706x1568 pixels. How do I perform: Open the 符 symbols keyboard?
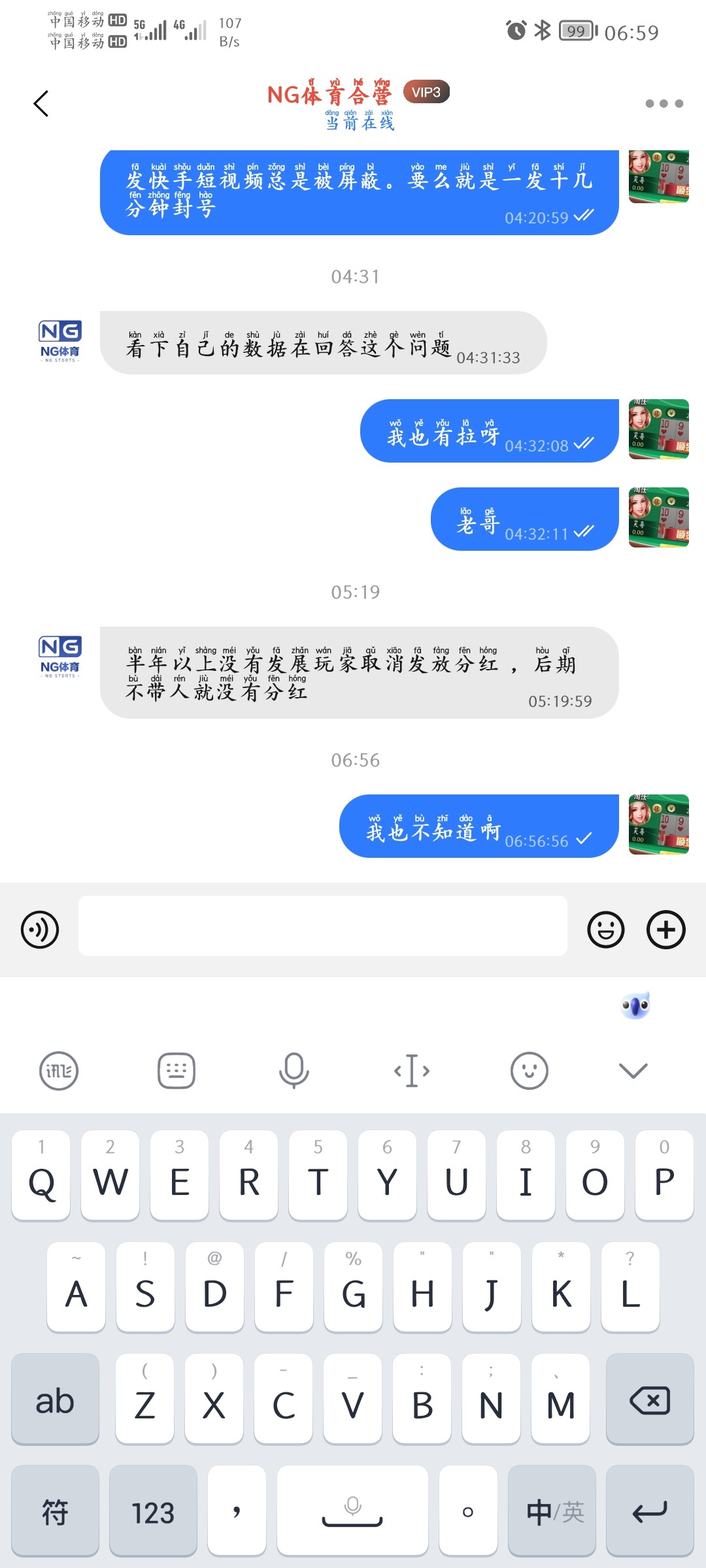[55, 1511]
